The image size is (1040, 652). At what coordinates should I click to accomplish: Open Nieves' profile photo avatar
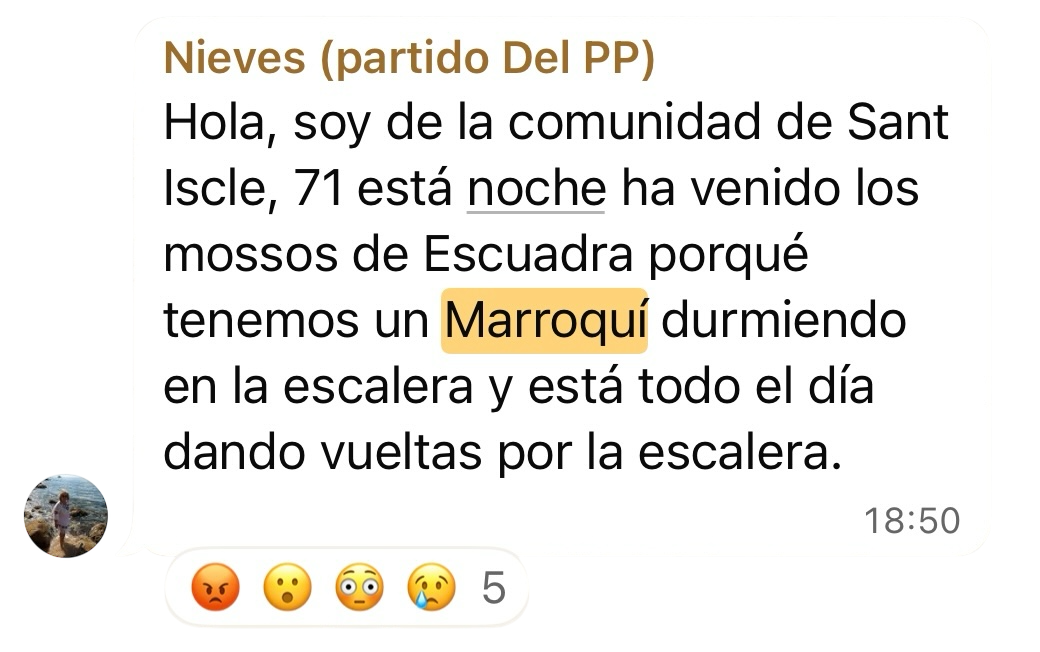pos(66,515)
